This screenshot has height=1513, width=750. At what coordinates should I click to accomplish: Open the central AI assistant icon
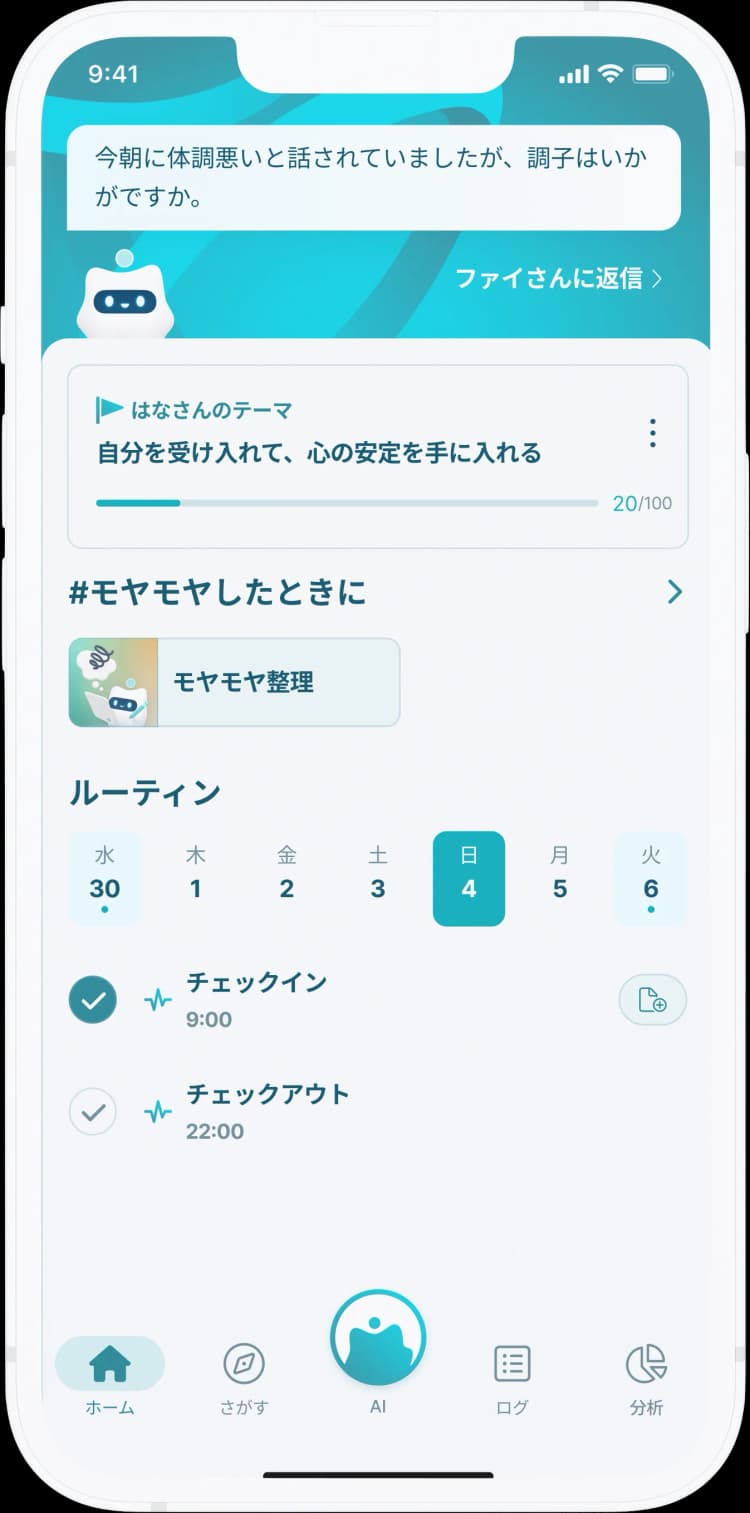[377, 1335]
